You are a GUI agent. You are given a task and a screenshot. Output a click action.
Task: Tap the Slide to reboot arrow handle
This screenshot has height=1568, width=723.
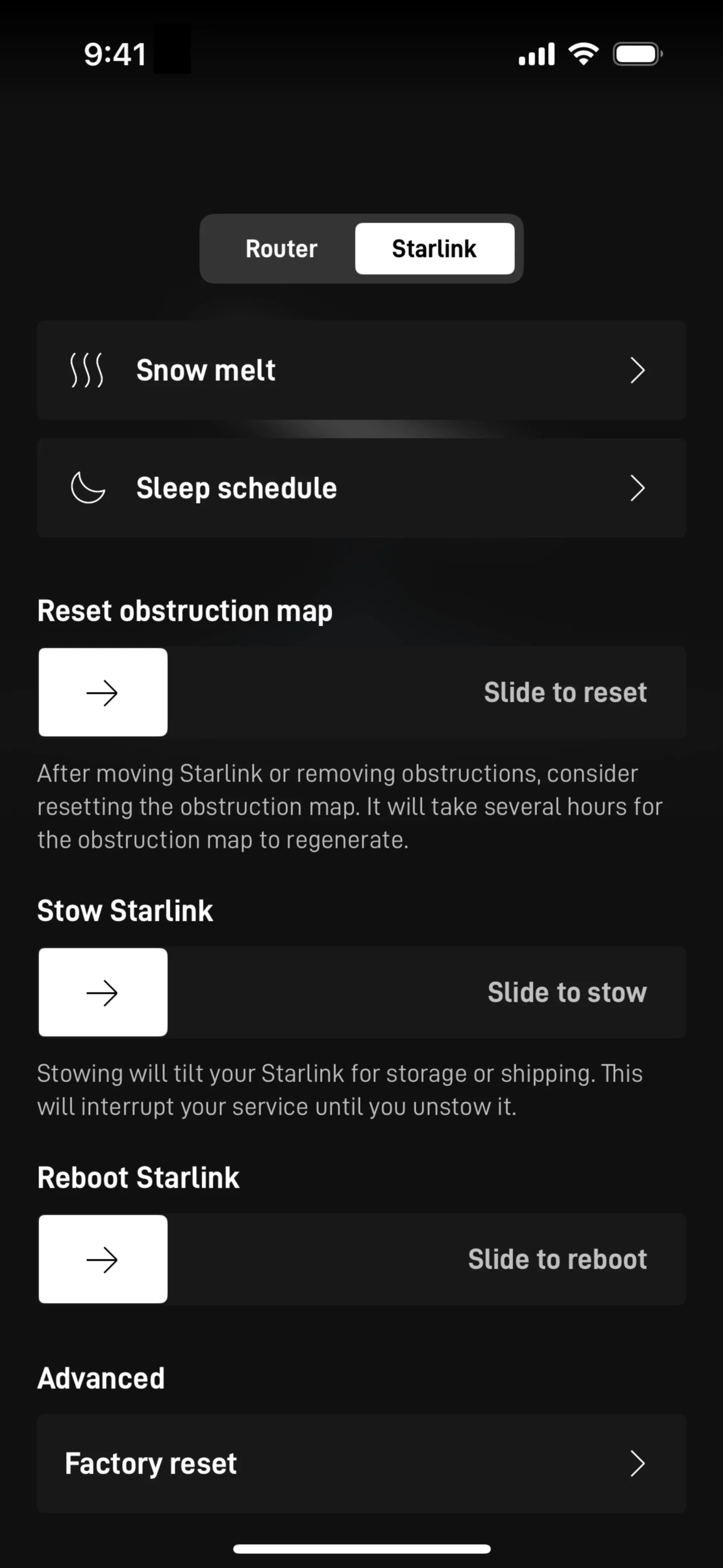(x=103, y=1259)
